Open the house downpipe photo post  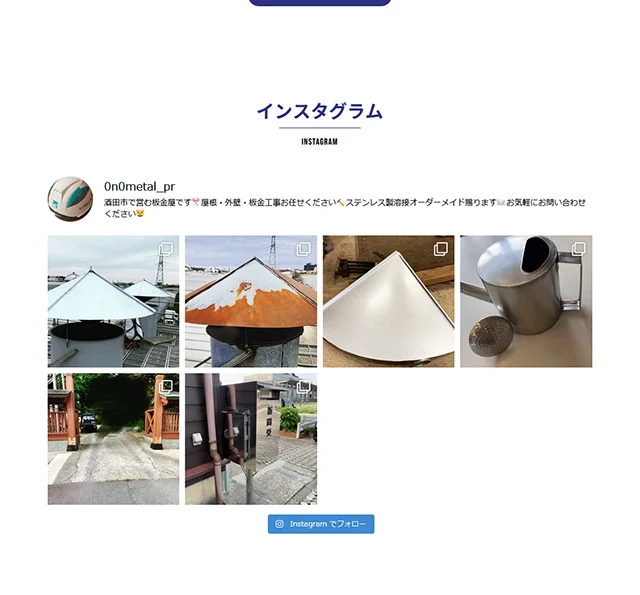click(251, 439)
